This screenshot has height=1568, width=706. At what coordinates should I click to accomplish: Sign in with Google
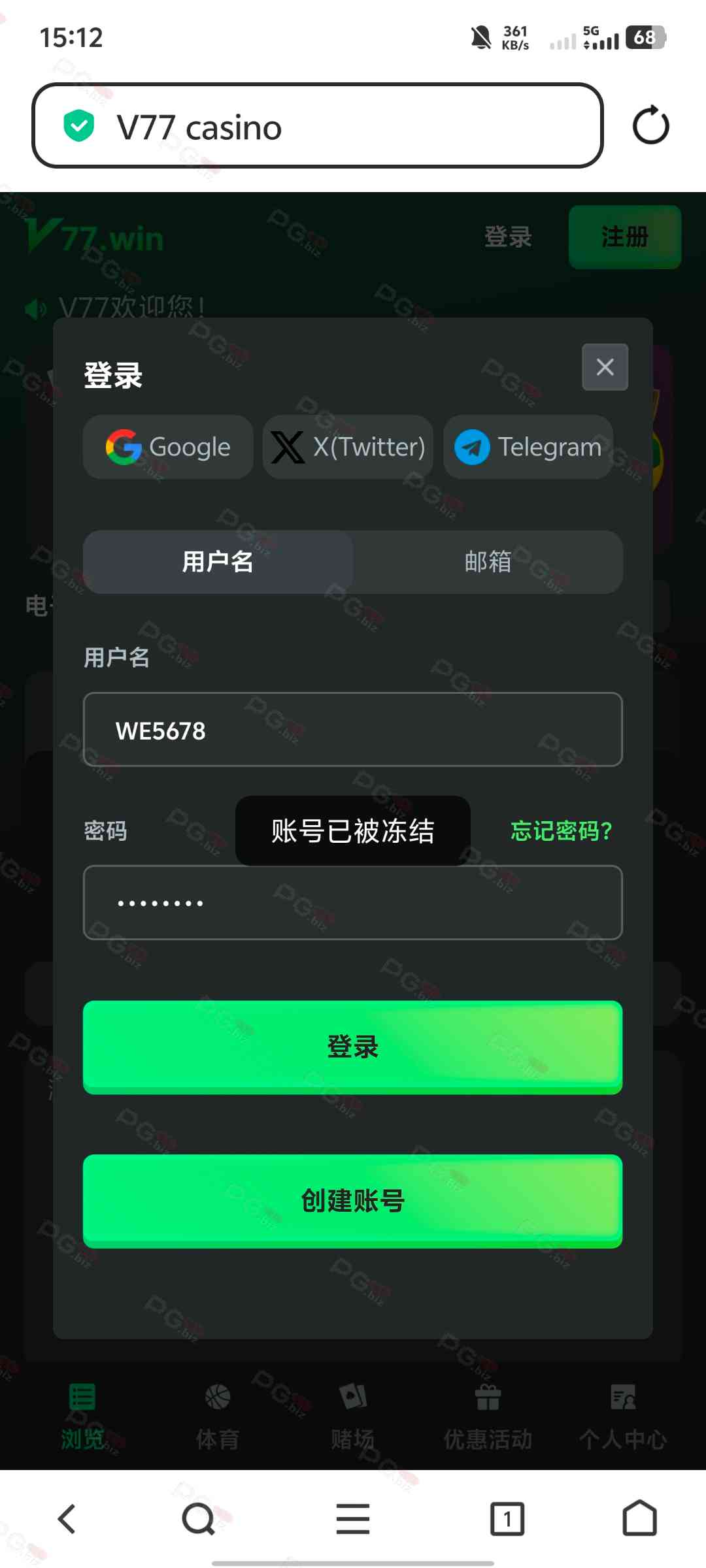coord(168,448)
